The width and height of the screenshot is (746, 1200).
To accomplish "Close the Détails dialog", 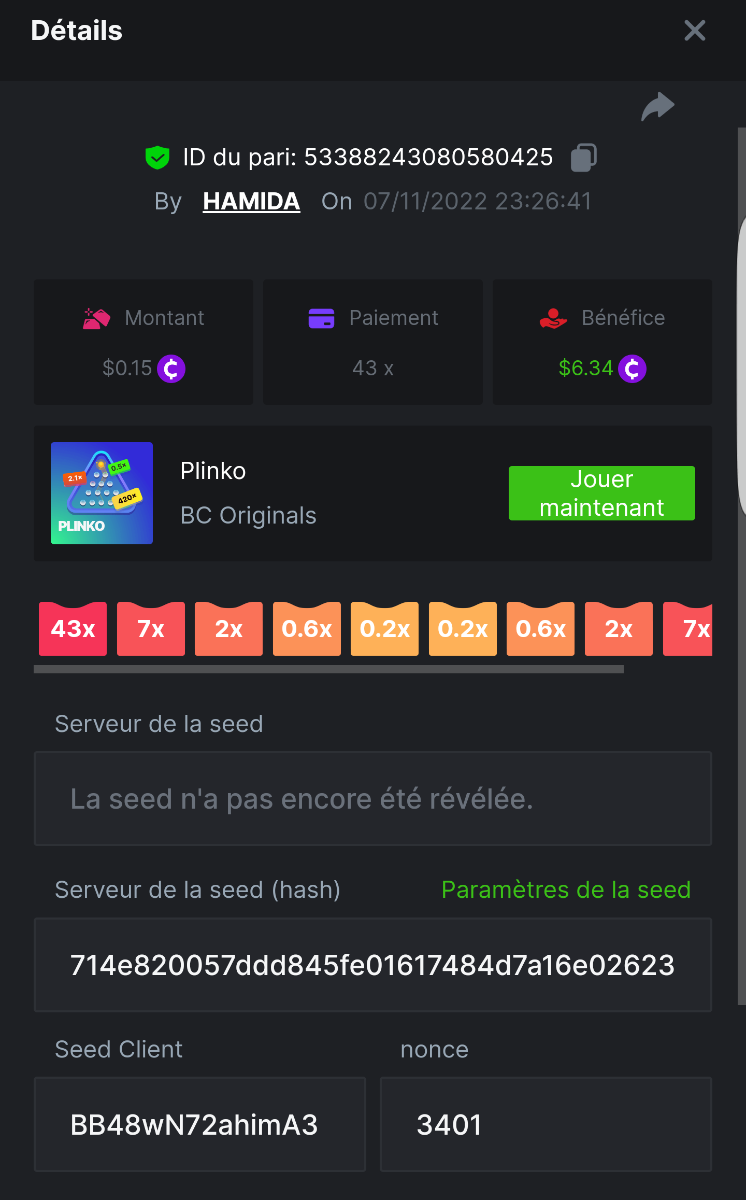I will [x=694, y=31].
